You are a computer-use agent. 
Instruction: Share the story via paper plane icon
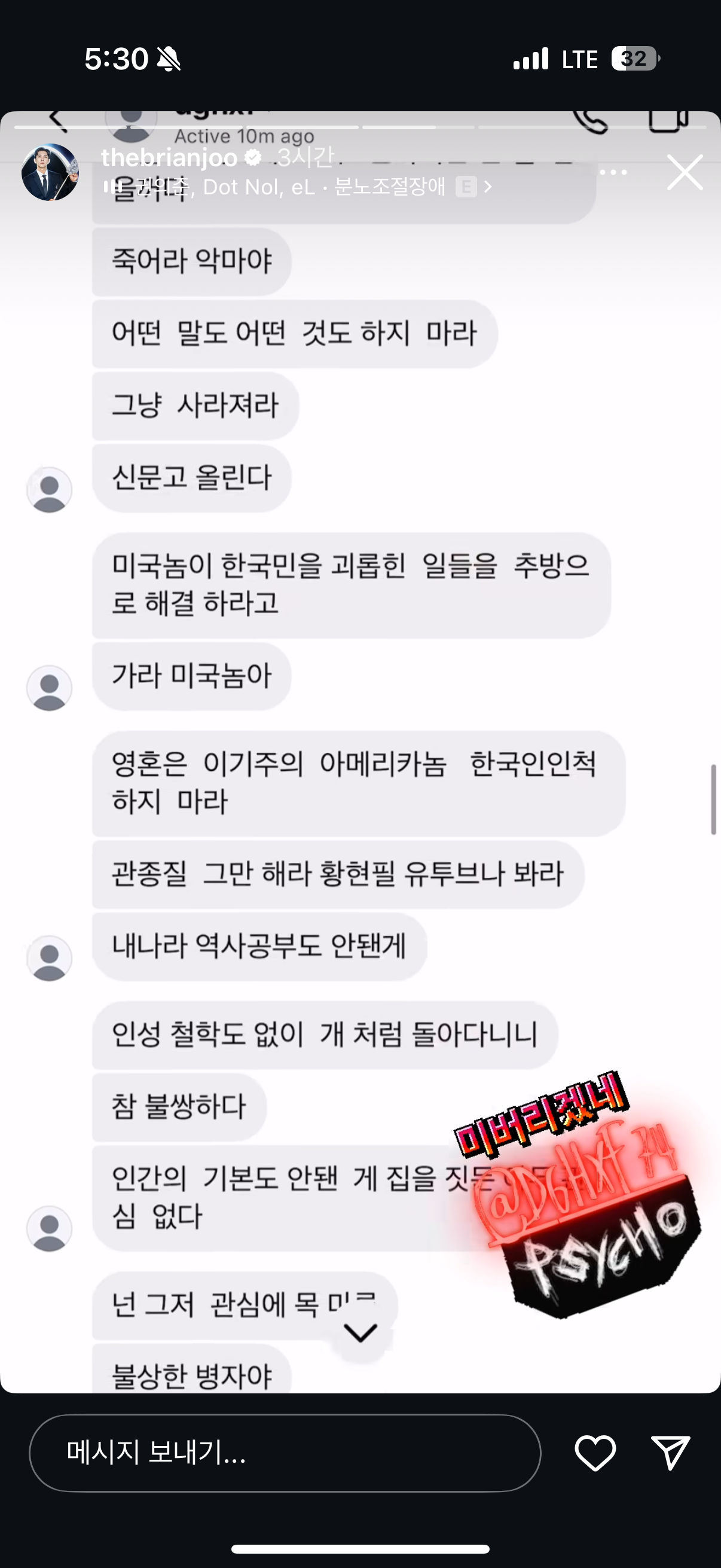coord(670,1453)
